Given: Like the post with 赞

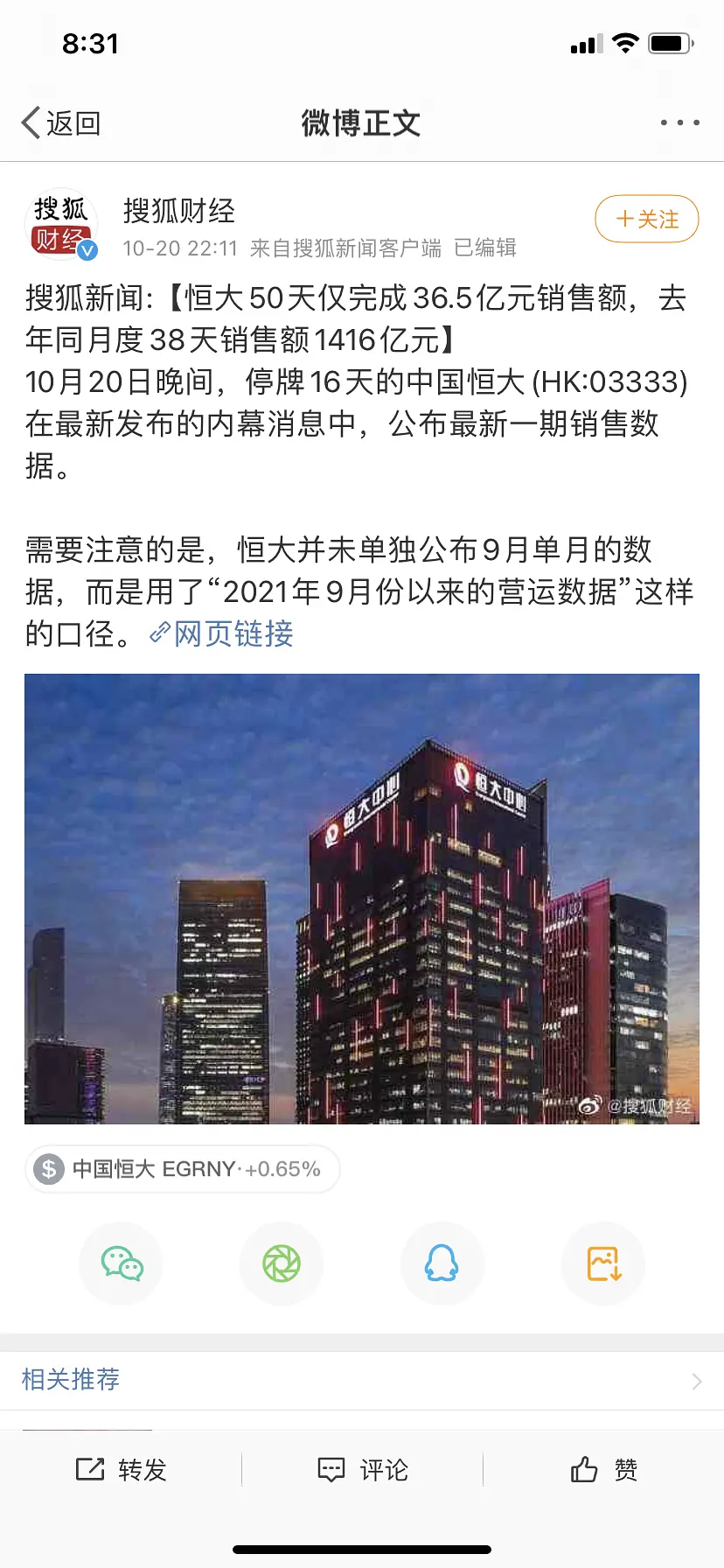Looking at the screenshot, I should click(x=603, y=1470).
